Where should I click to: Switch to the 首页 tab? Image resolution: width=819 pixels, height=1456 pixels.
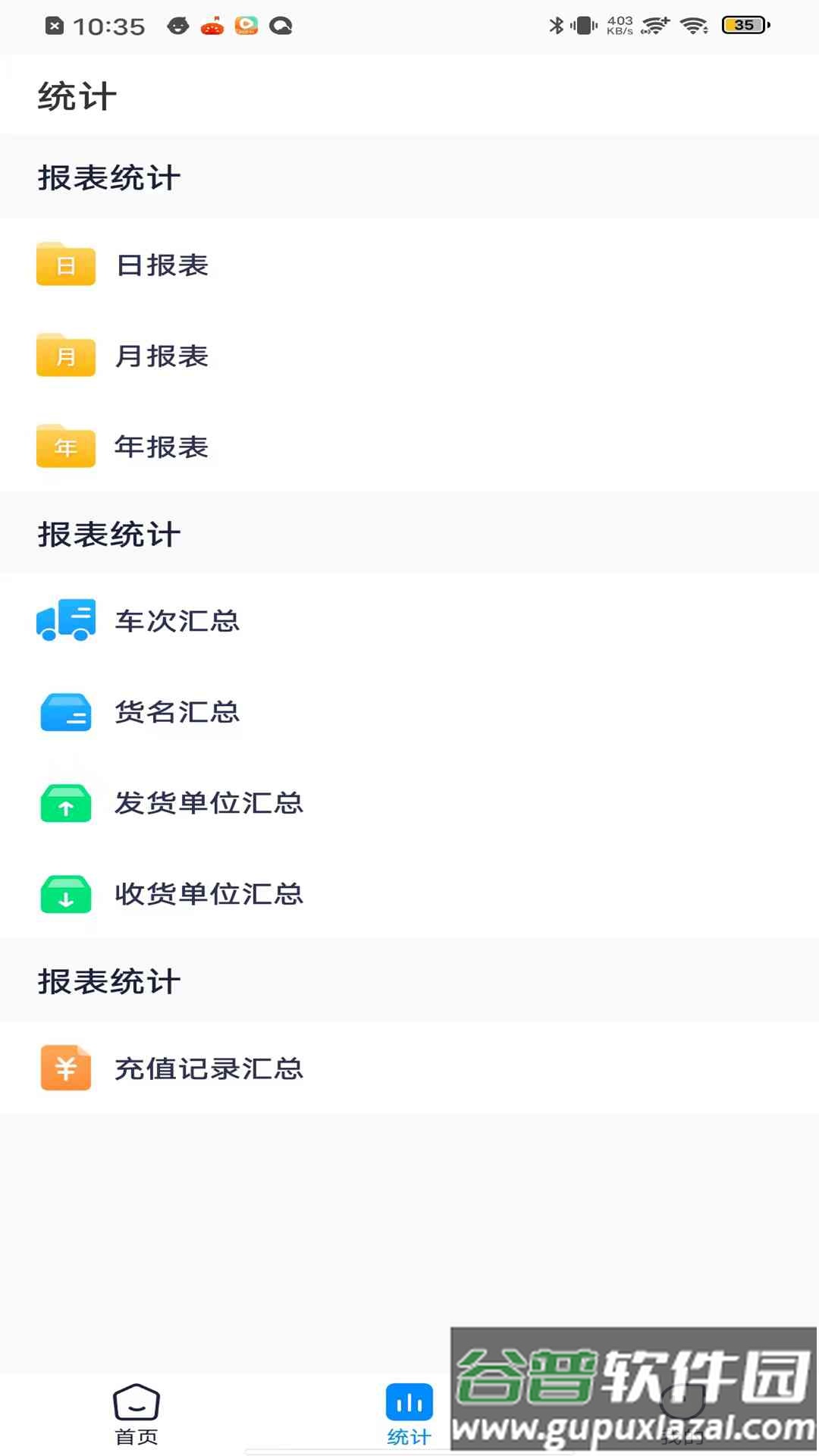point(136,1414)
